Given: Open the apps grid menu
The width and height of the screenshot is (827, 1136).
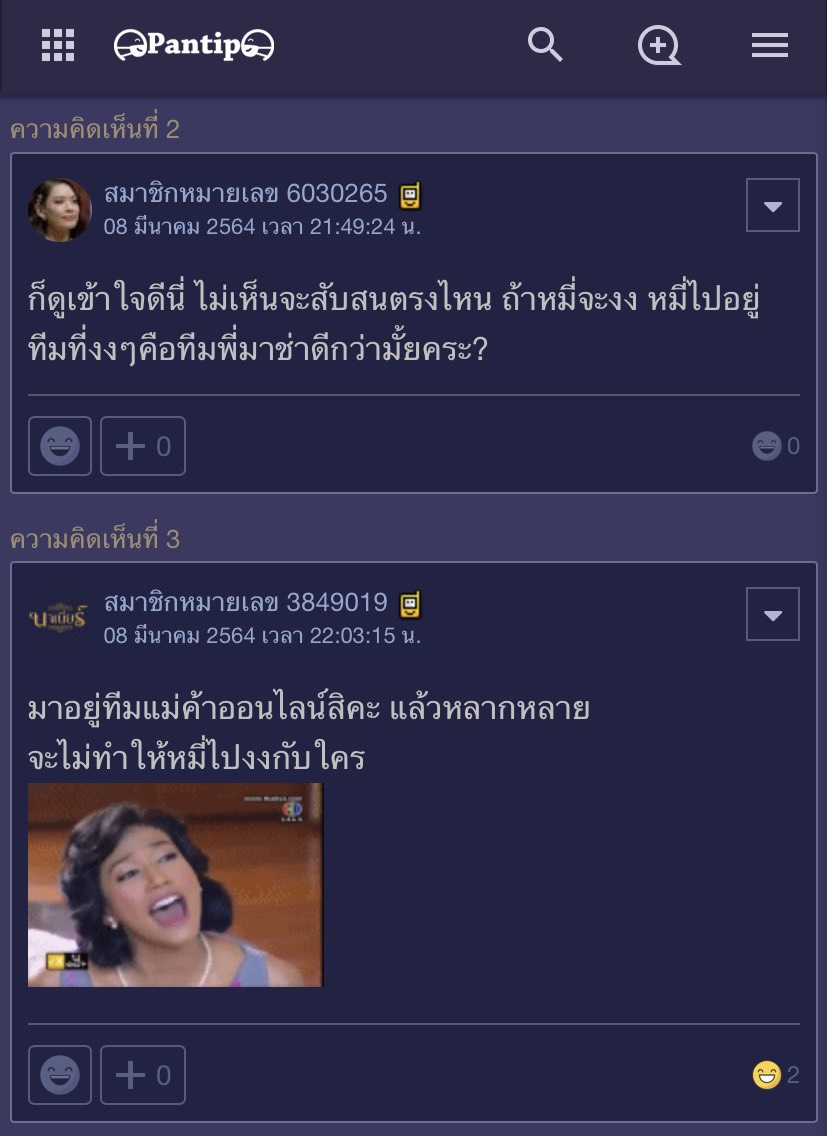Looking at the screenshot, I should pyautogui.click(x=58, y=46).
